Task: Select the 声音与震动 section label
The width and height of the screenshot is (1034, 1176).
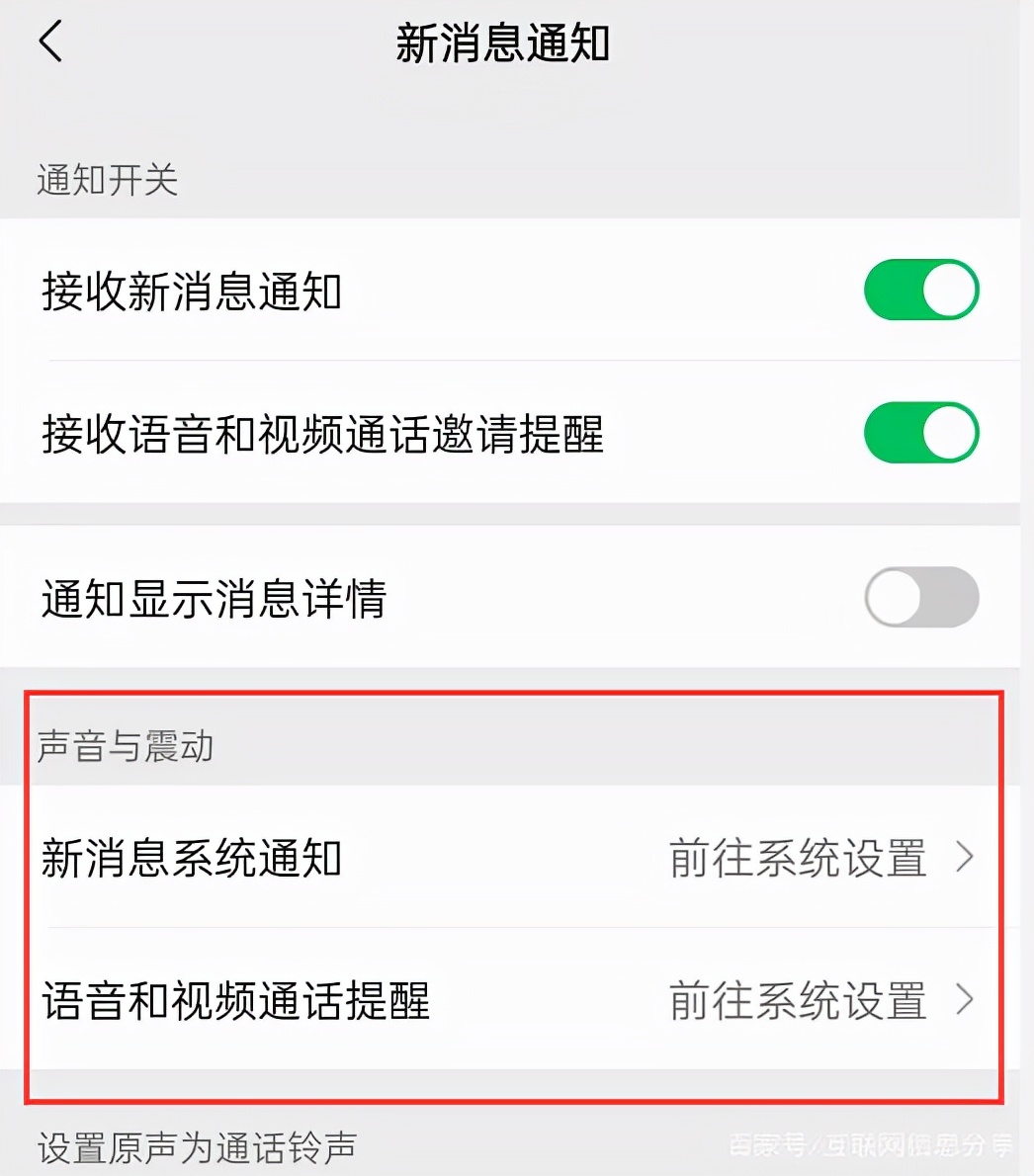Action: coord(126,747)
